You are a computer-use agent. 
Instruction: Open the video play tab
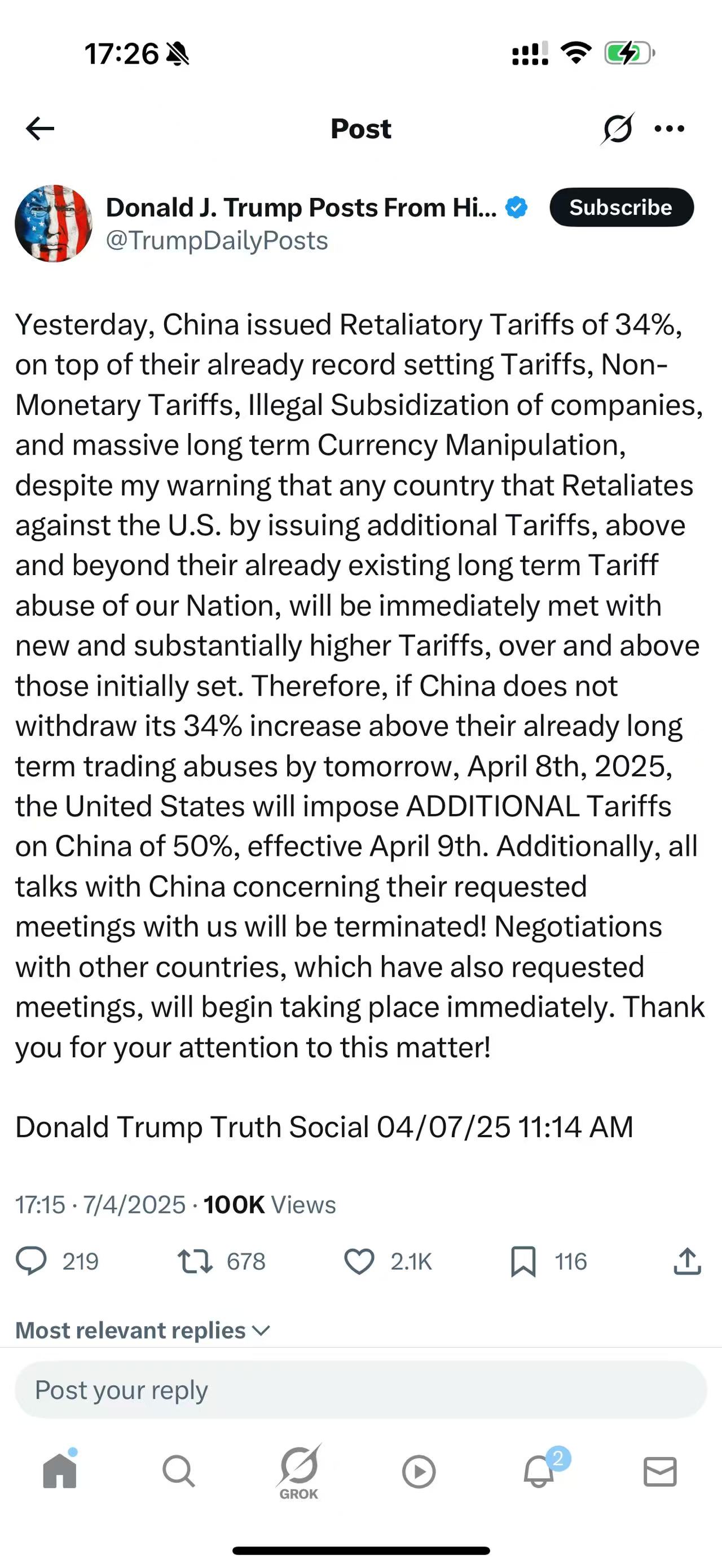[419, 1472]
